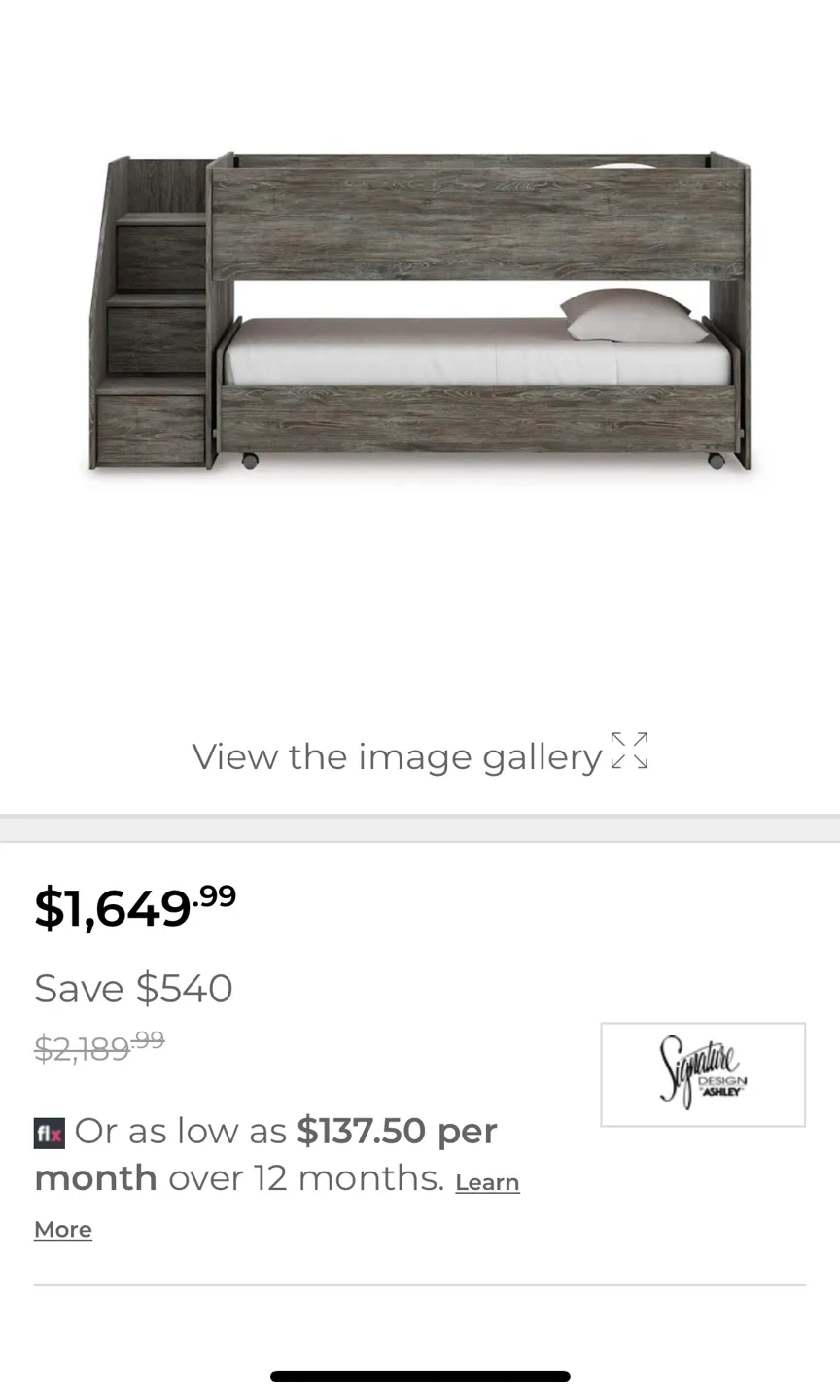Select the storage staircase in the product photo
The width and height of the screenshot is (840, 1400).
151,311
